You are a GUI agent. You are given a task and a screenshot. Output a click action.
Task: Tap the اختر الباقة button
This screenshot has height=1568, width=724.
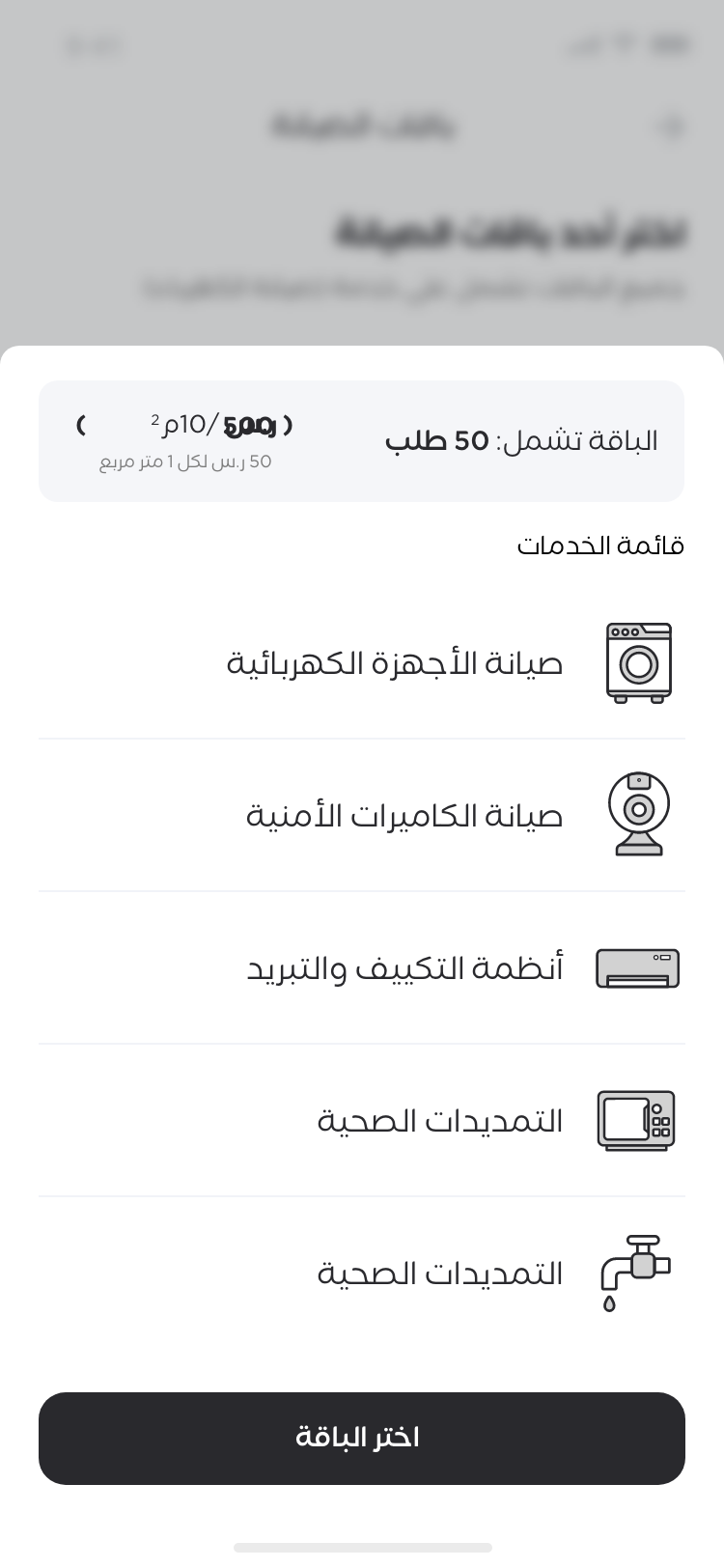[x=362, y=1438]
